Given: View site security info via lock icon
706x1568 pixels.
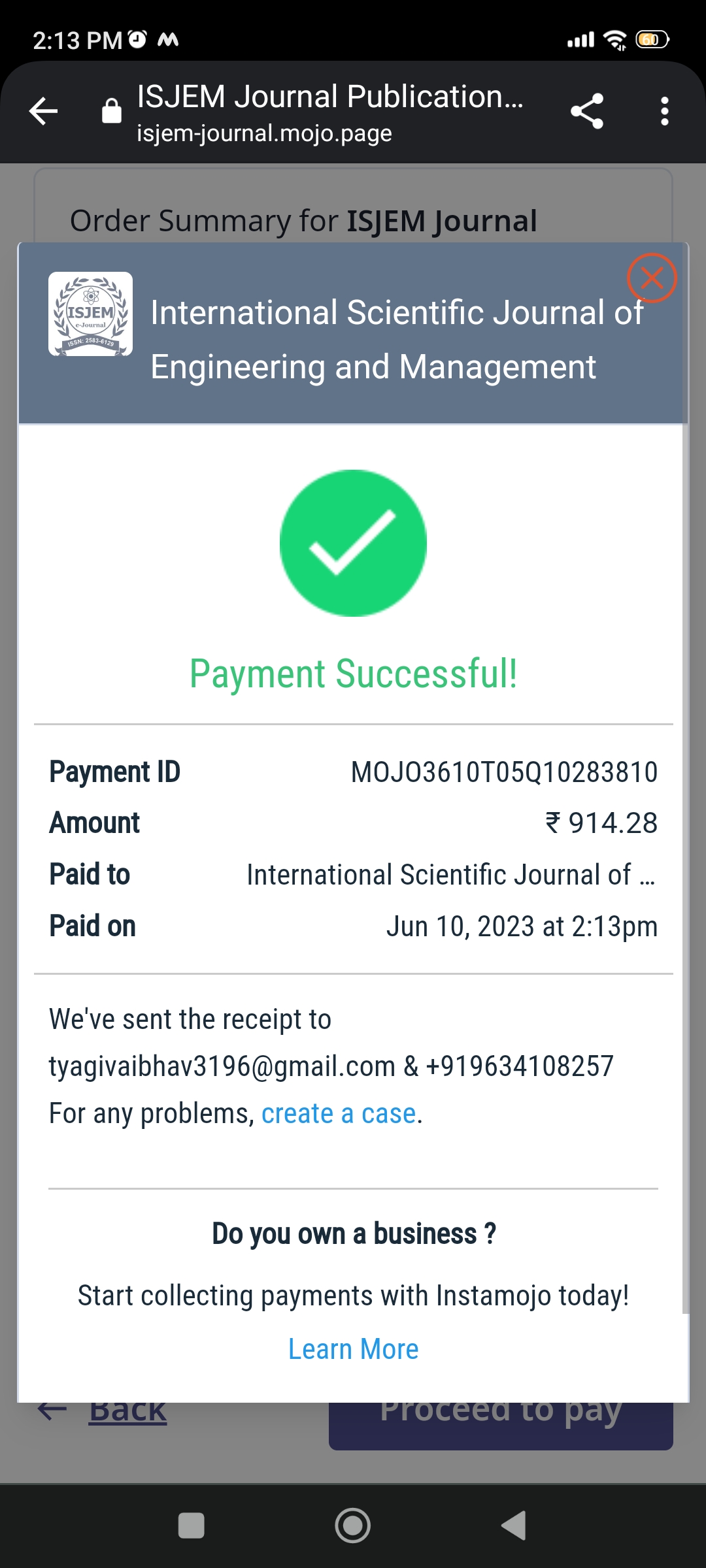Looking at the screenshot, I should [x=112, y=111].
